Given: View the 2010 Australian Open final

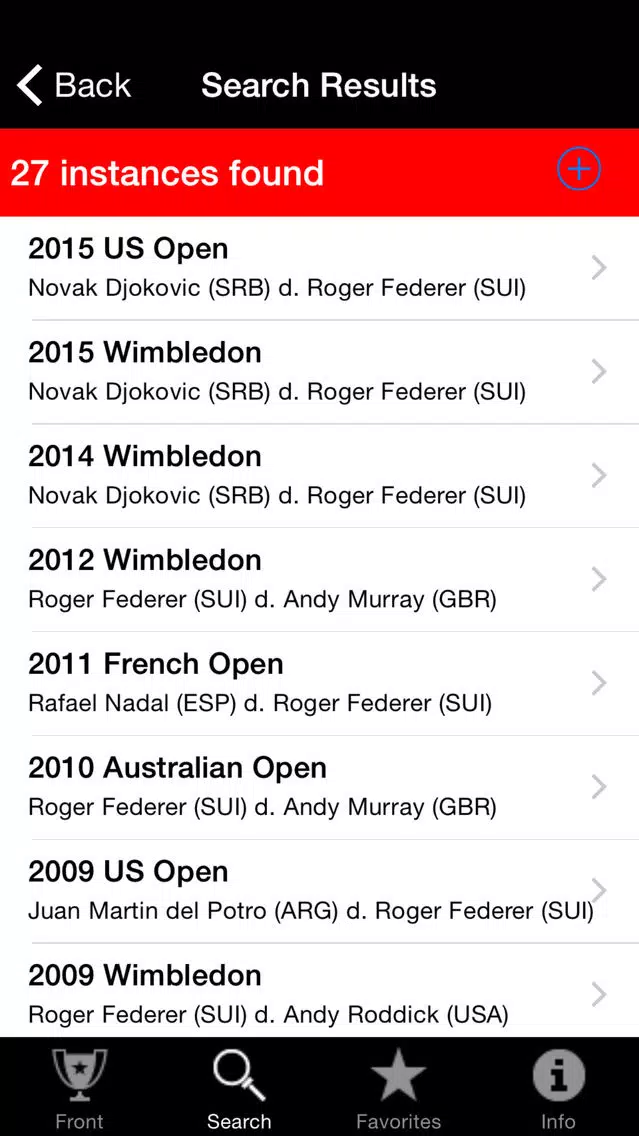Looking at the screenshot, I should coord(319,788).
